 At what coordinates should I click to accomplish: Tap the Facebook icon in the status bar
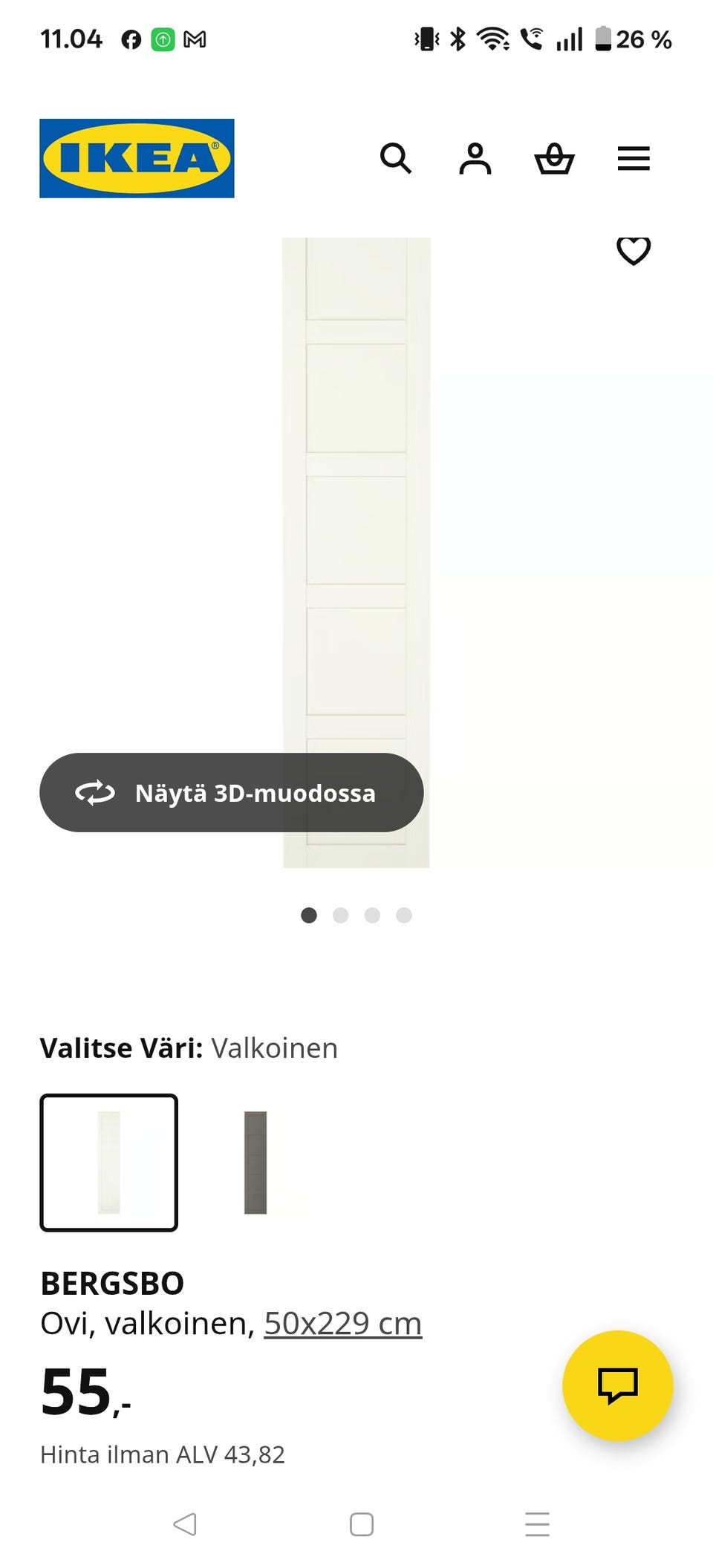[132, 39]
